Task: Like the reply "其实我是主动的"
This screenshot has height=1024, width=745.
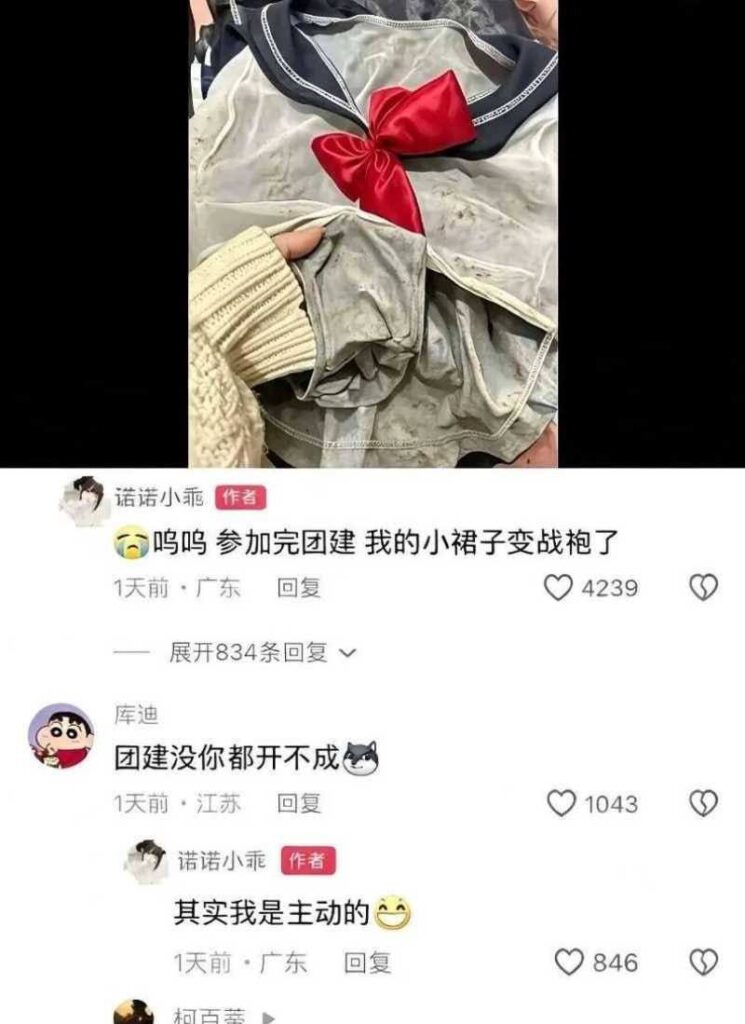Action: click(x=569, y=962)
